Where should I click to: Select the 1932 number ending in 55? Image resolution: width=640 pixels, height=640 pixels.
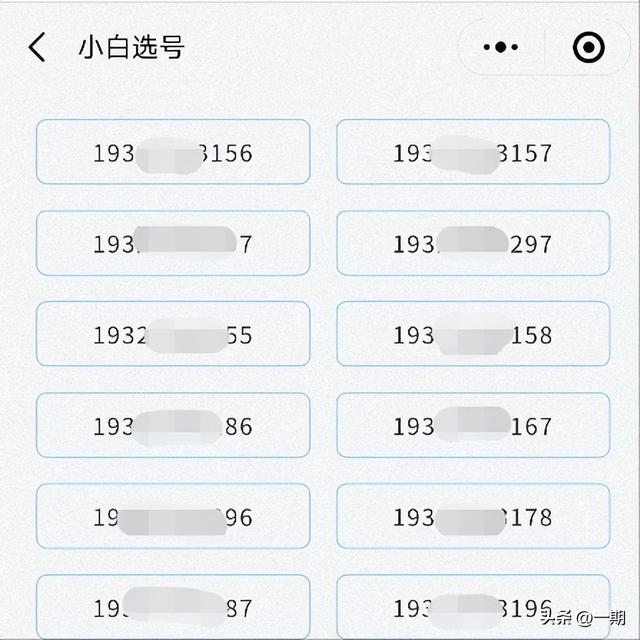(173, 334)
